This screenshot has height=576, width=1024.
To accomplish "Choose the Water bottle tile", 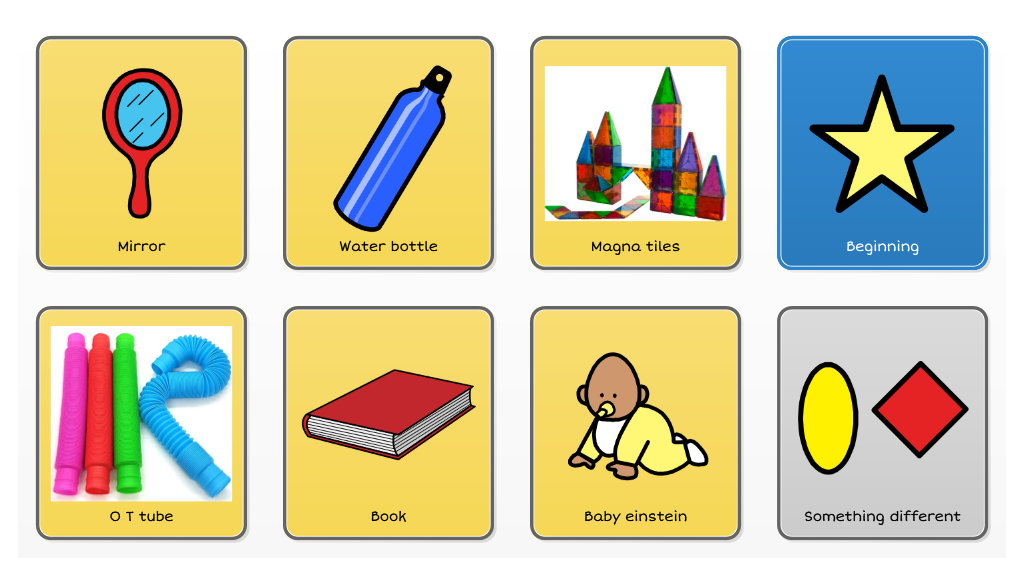I will coord(388,153).
